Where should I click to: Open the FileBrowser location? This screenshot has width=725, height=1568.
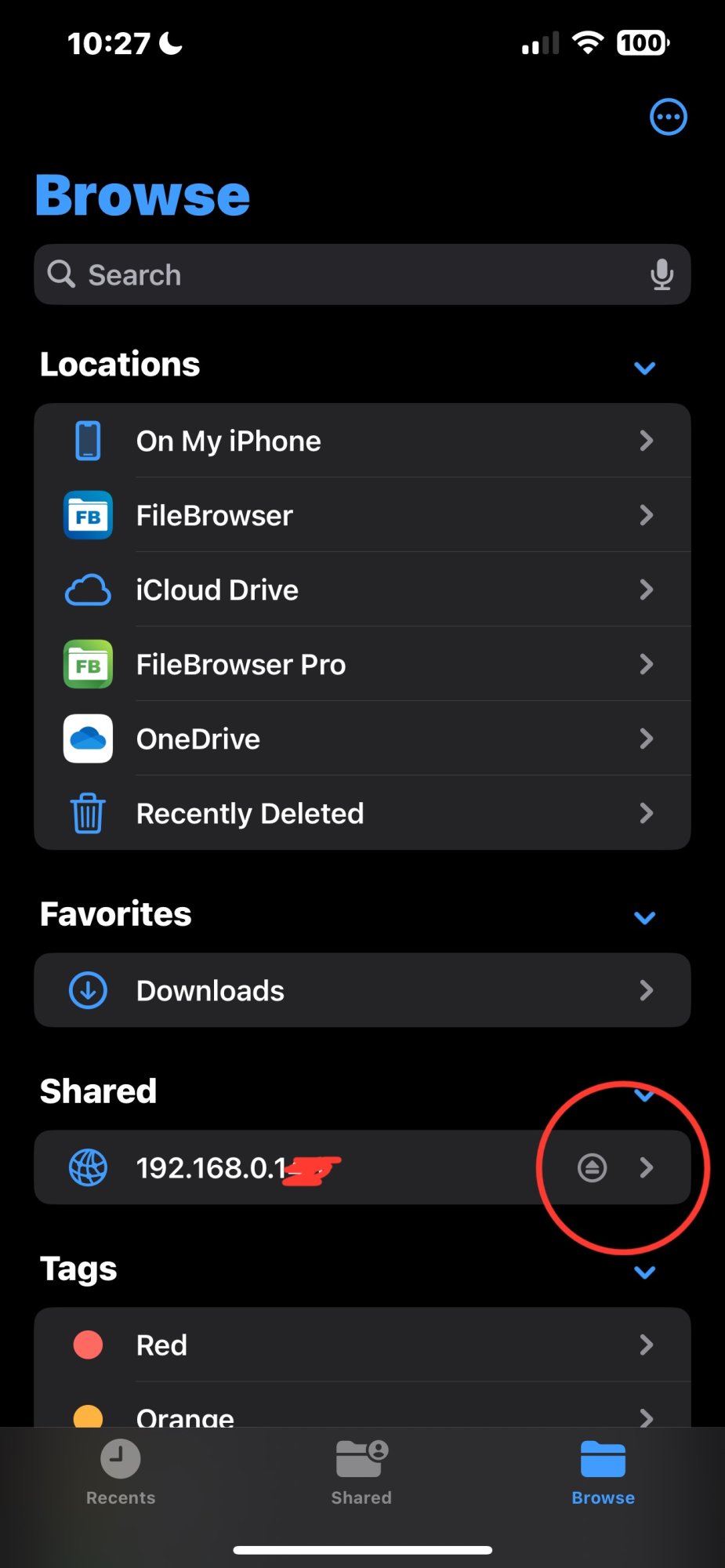362,515
